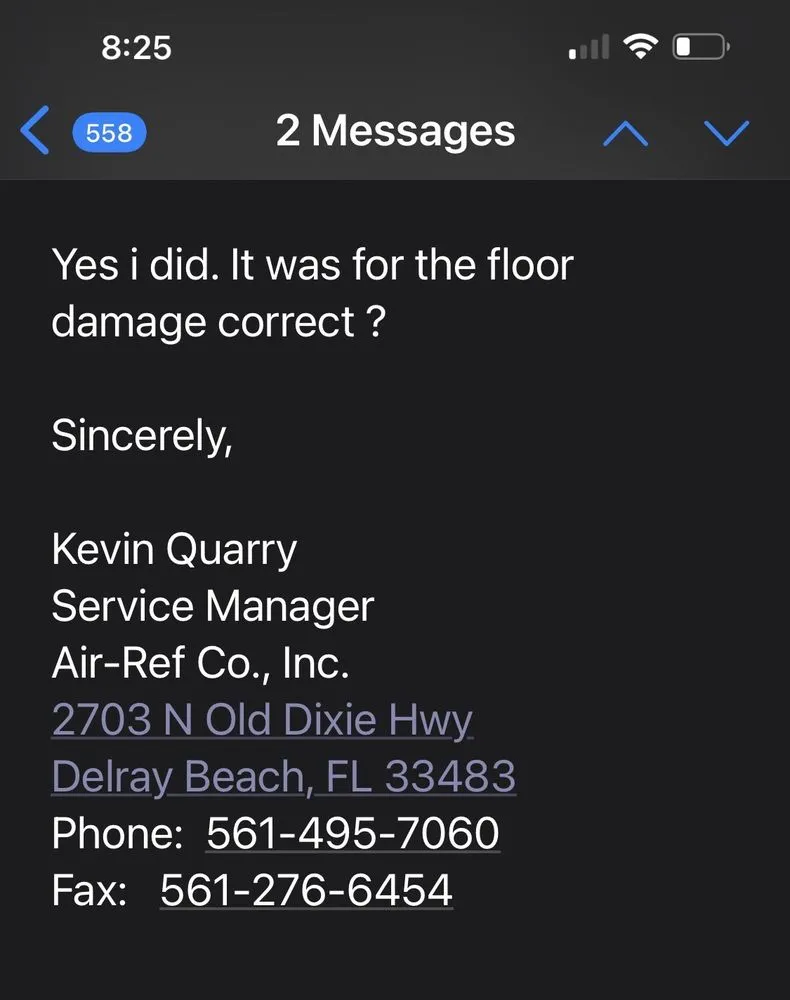This screenshot has height=1000, width=790.
Task: Jump to the next message with down arrow
Action: coord(726,132)
